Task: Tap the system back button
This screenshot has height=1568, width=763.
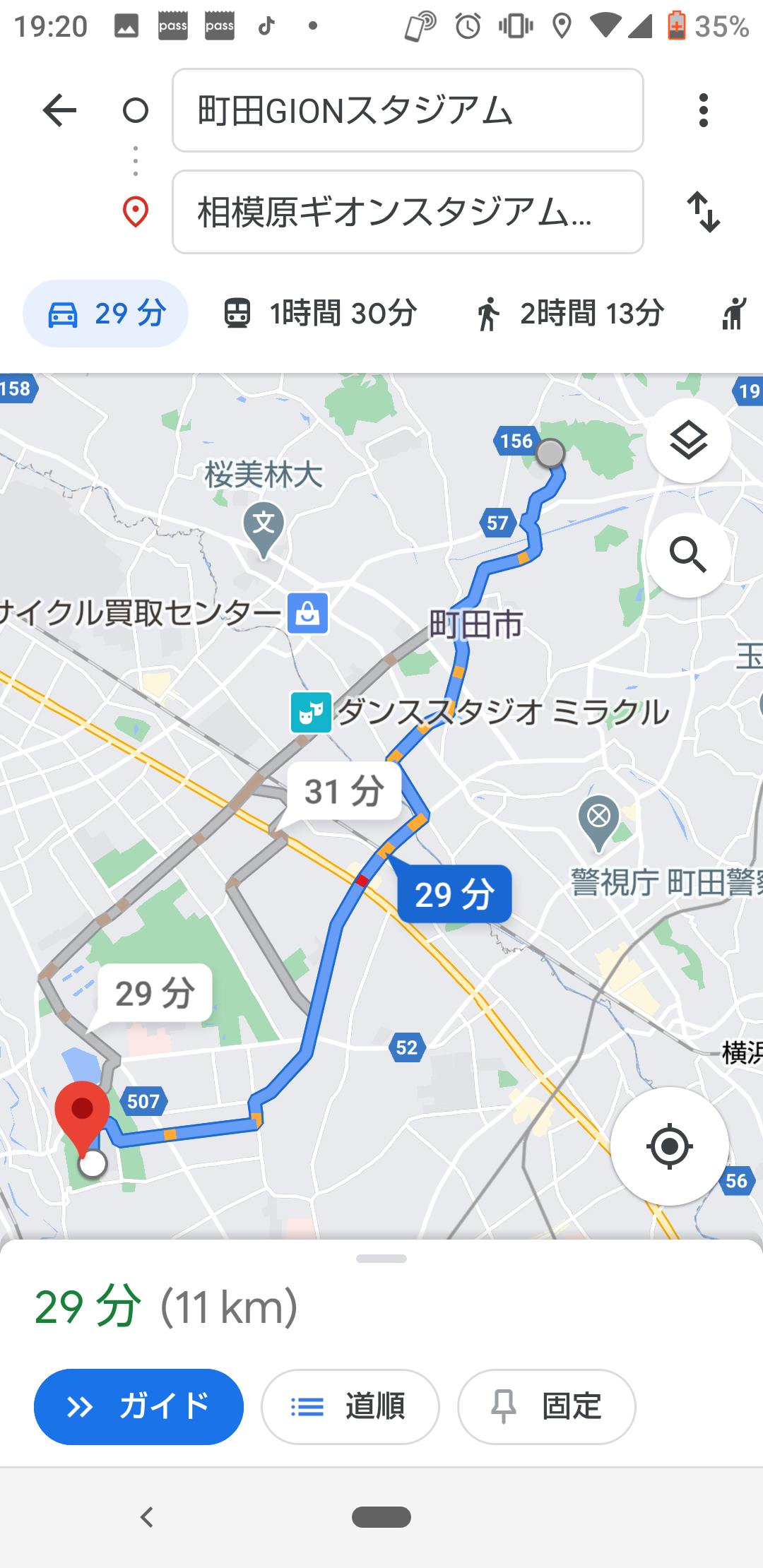Action: point(147,1516)
